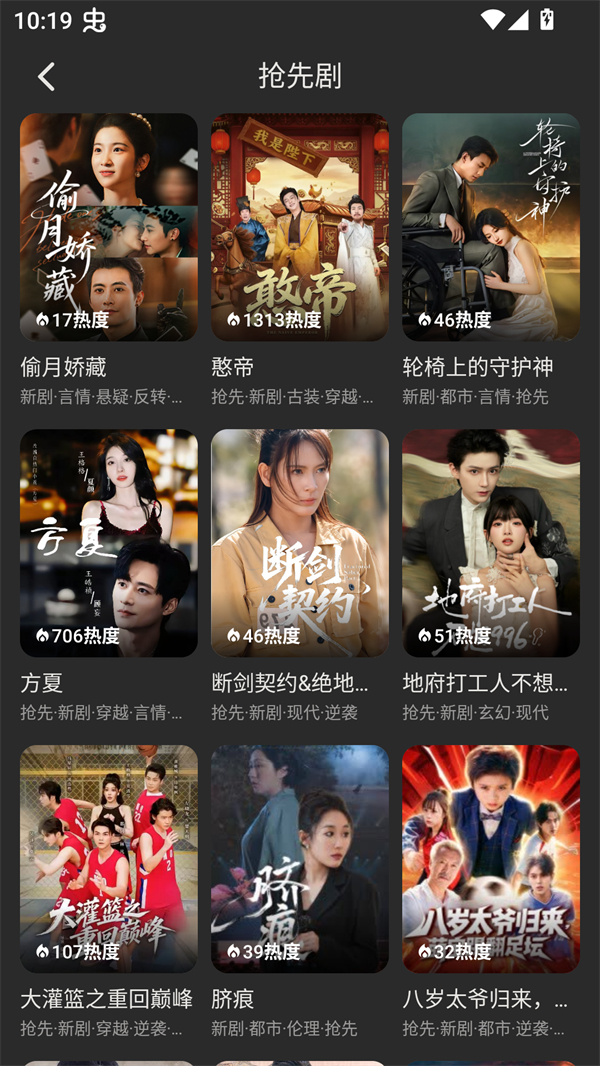Open the drama 方夏
600x1066 pixels.
coord(108,543)
